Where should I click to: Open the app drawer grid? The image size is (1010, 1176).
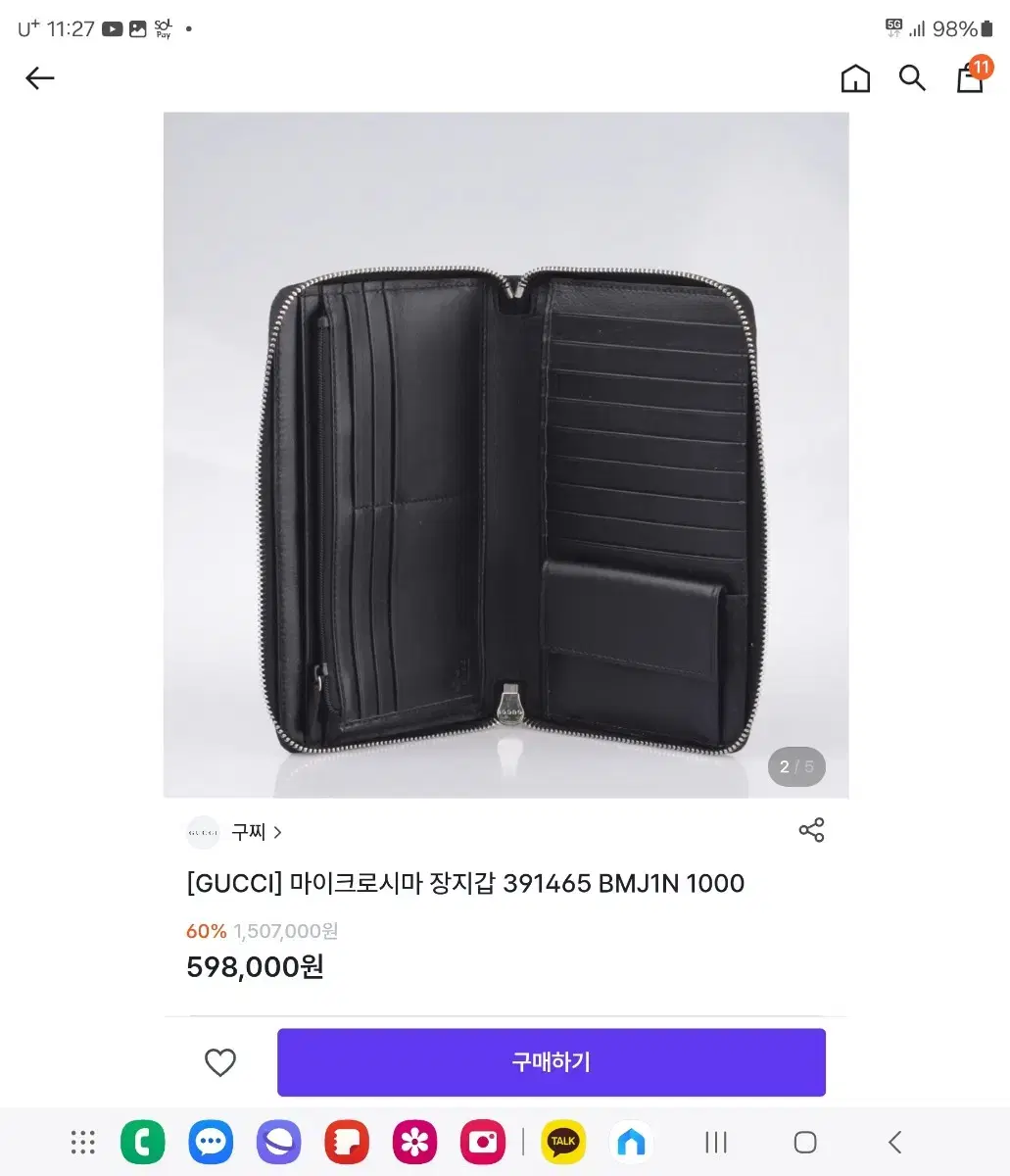pyautogui.click(x=82, y=1141)
